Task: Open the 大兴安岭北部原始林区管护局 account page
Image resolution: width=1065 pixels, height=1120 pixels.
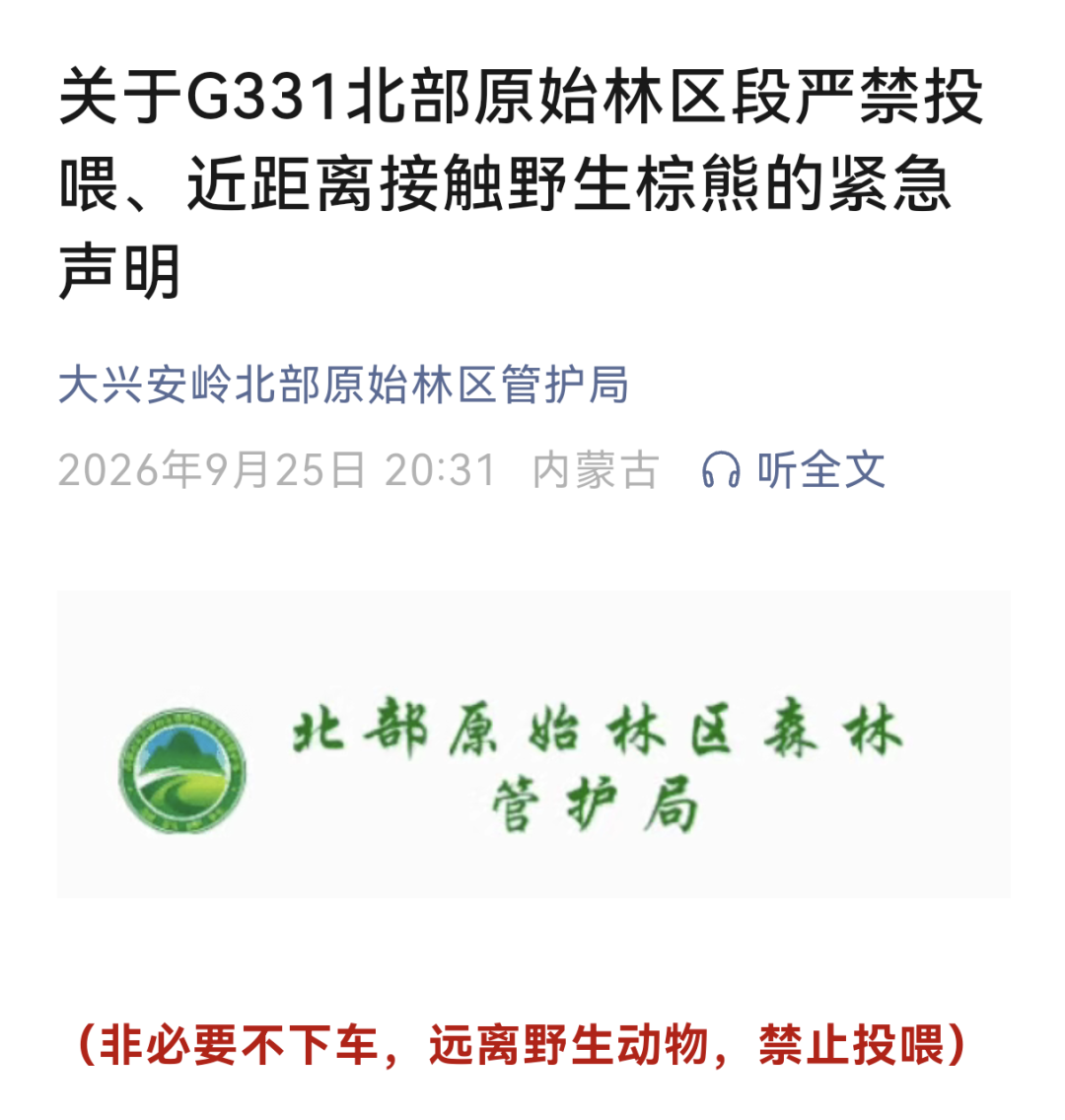Action: pos(343,385)
